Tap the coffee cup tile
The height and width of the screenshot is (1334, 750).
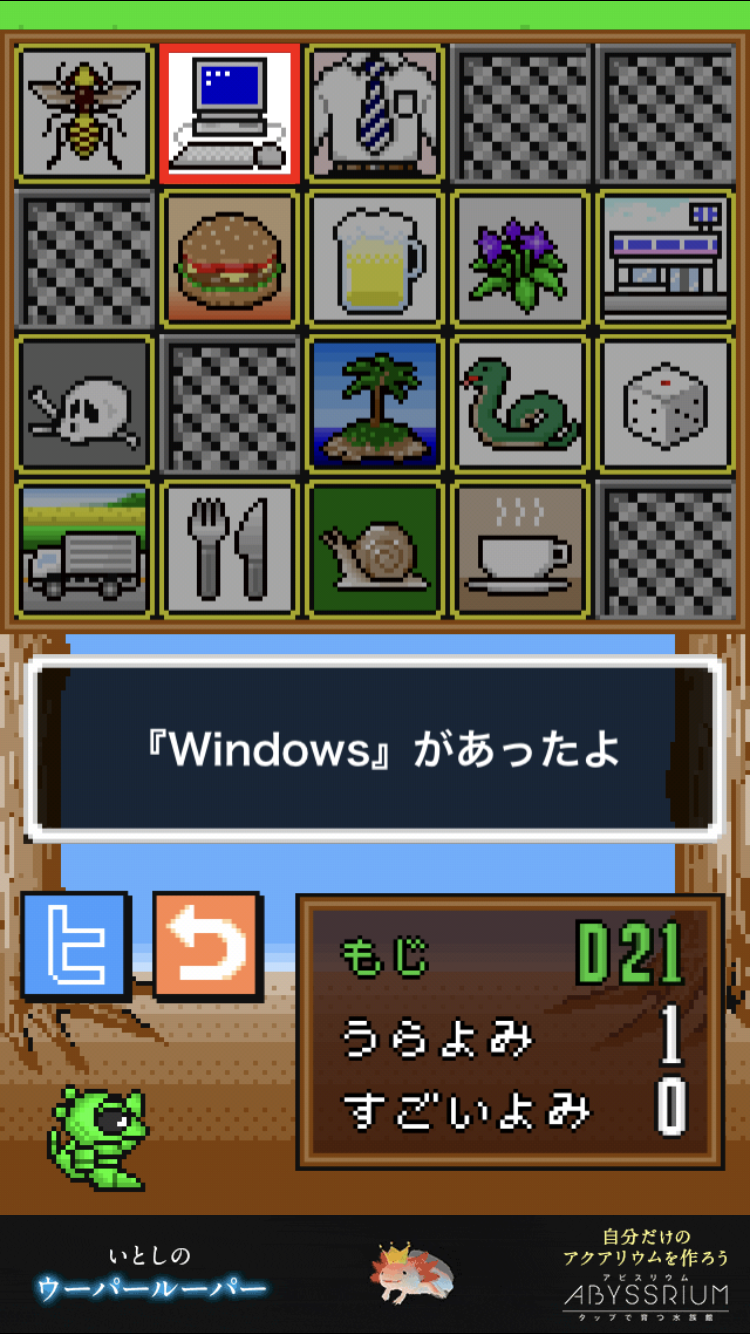[x=518, y=548]
